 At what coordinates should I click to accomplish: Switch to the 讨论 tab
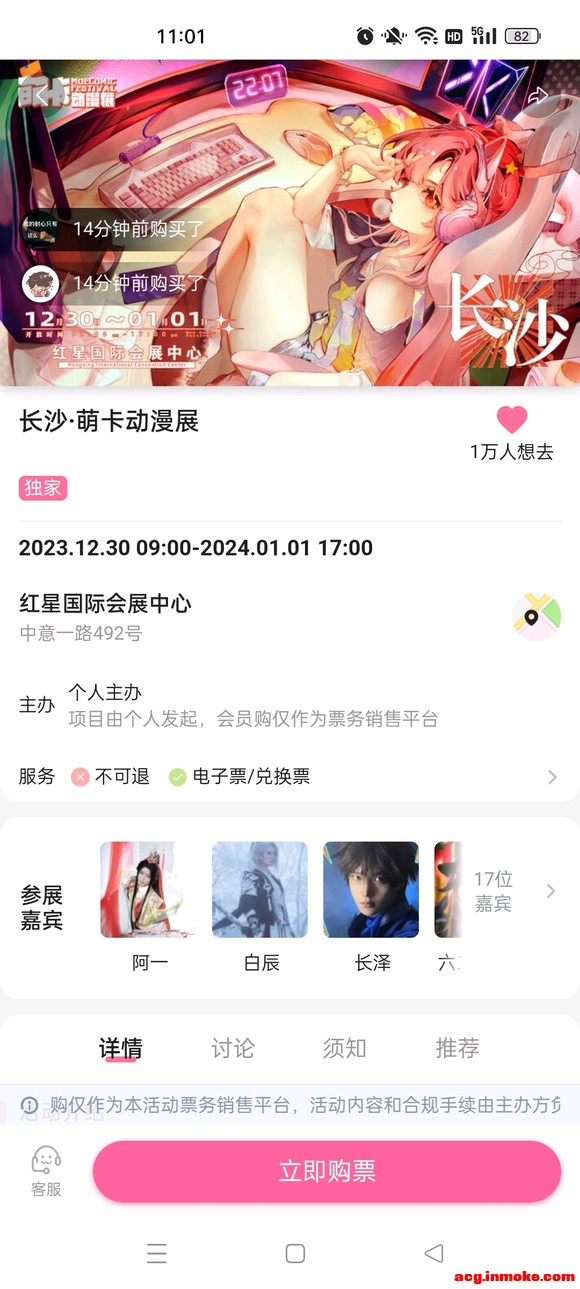click(x=233, y=1048)
